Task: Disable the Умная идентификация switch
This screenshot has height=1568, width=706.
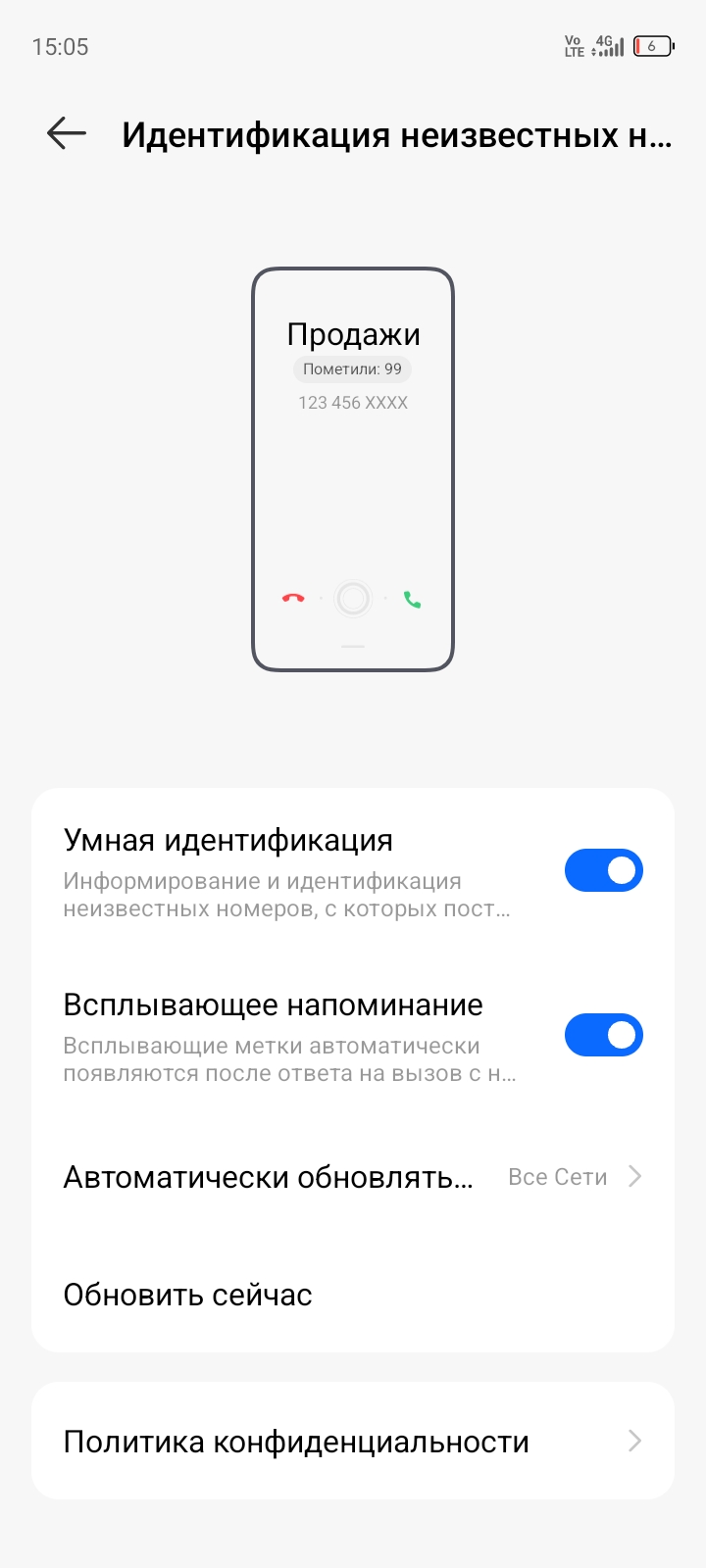Action: click(x=603, y=870)
